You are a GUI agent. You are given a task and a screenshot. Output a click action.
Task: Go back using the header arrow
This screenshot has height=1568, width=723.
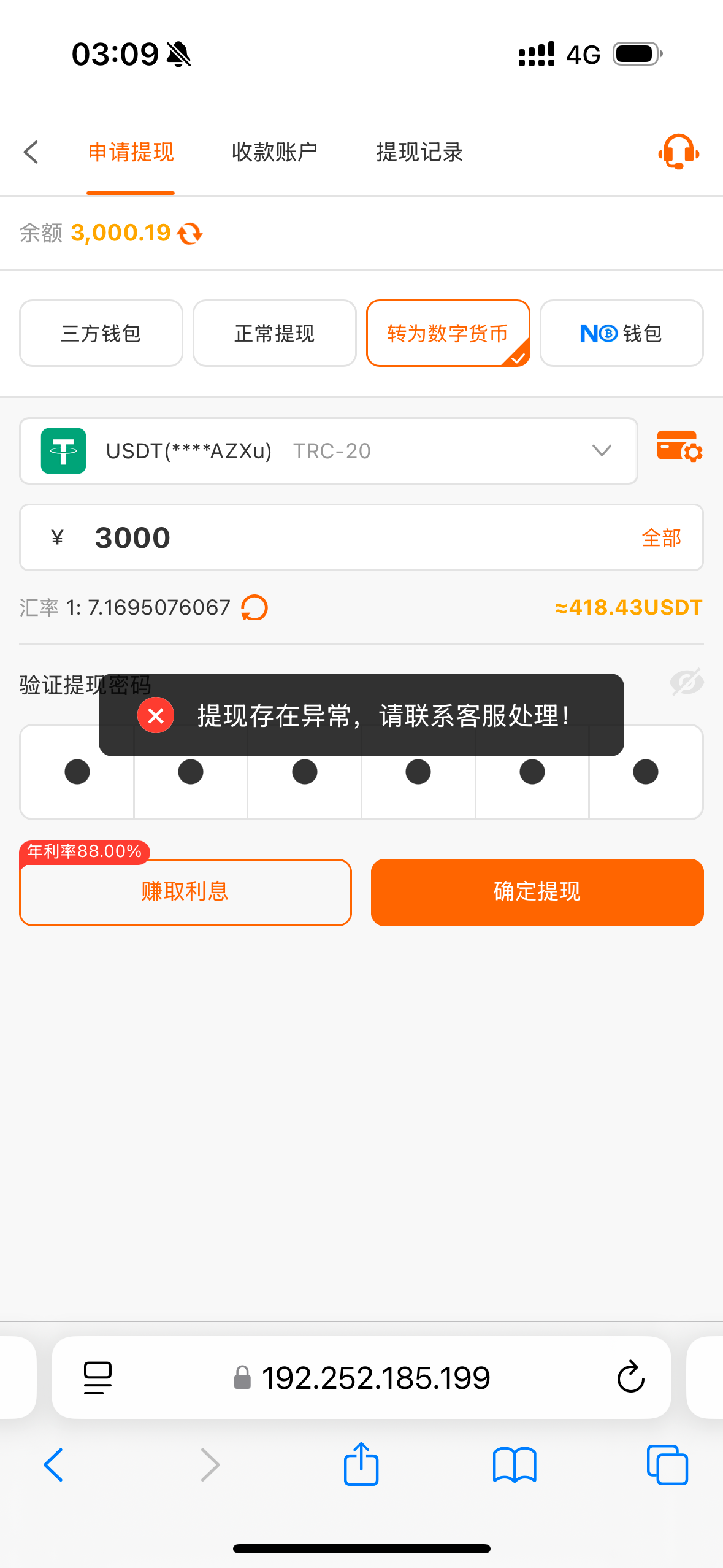click(x=31, y=152)
